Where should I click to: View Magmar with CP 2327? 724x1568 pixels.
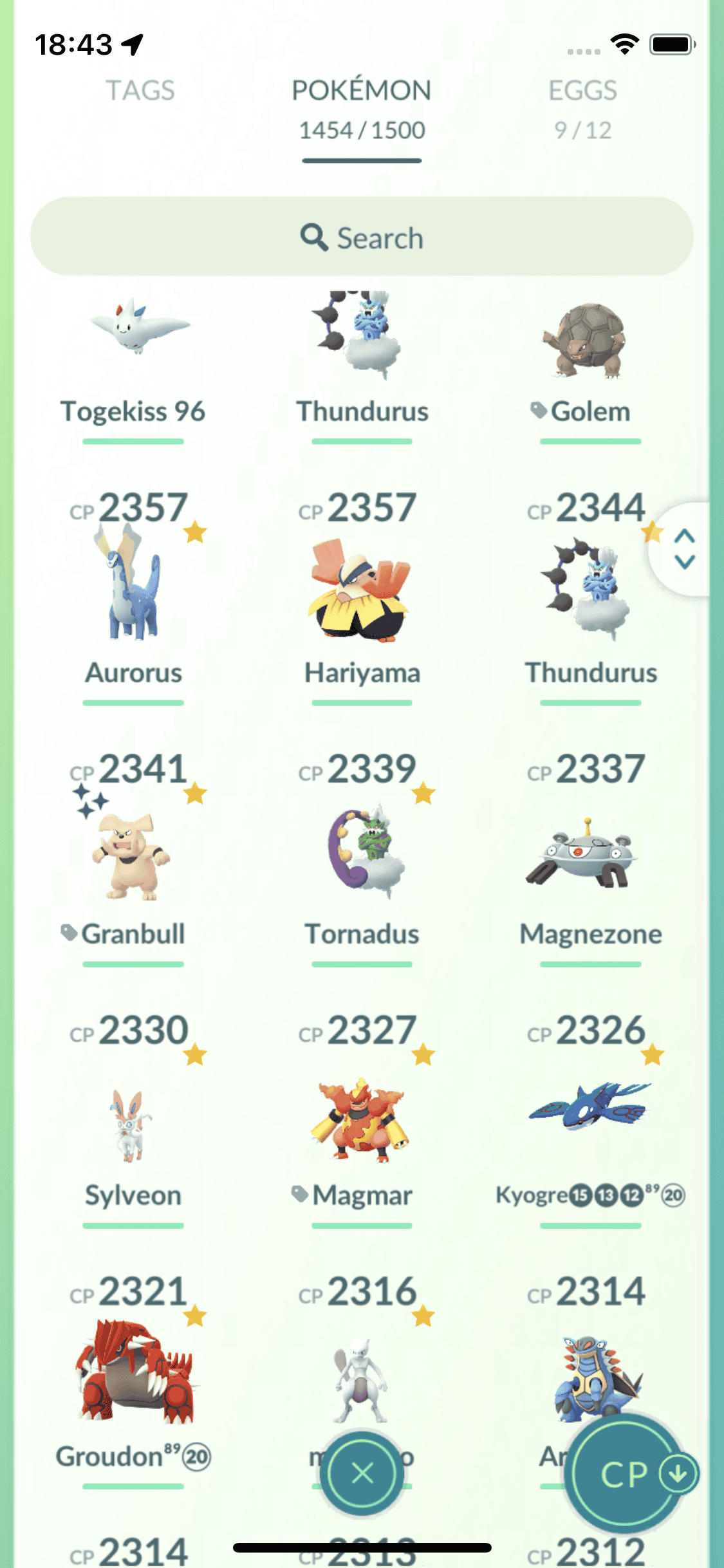(362, 1120)
